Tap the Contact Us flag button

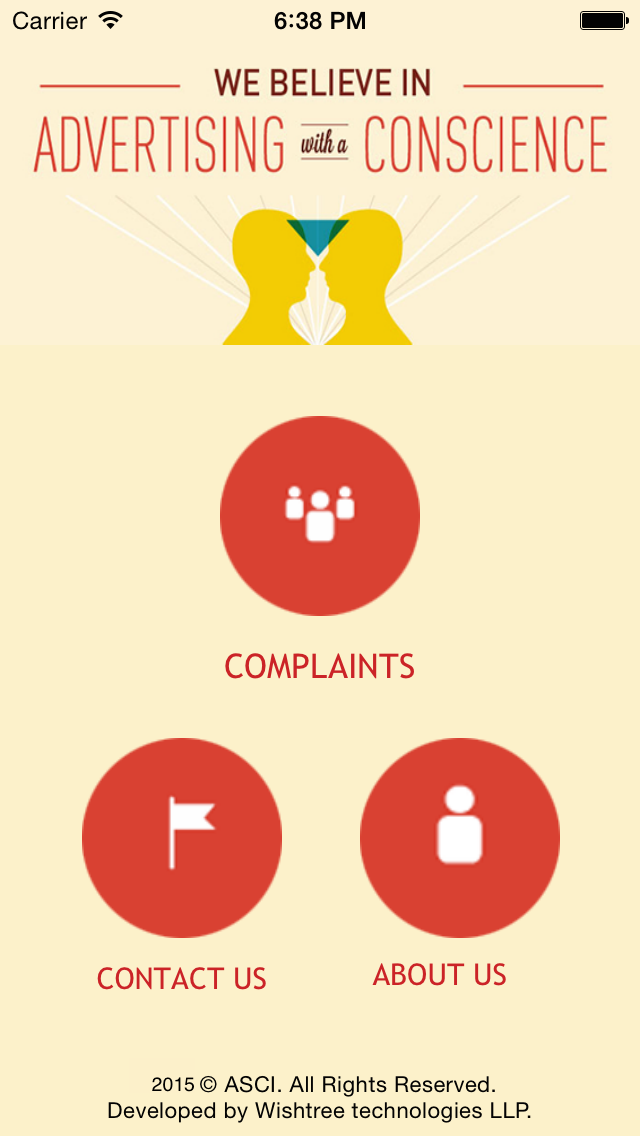pos(182,838)
